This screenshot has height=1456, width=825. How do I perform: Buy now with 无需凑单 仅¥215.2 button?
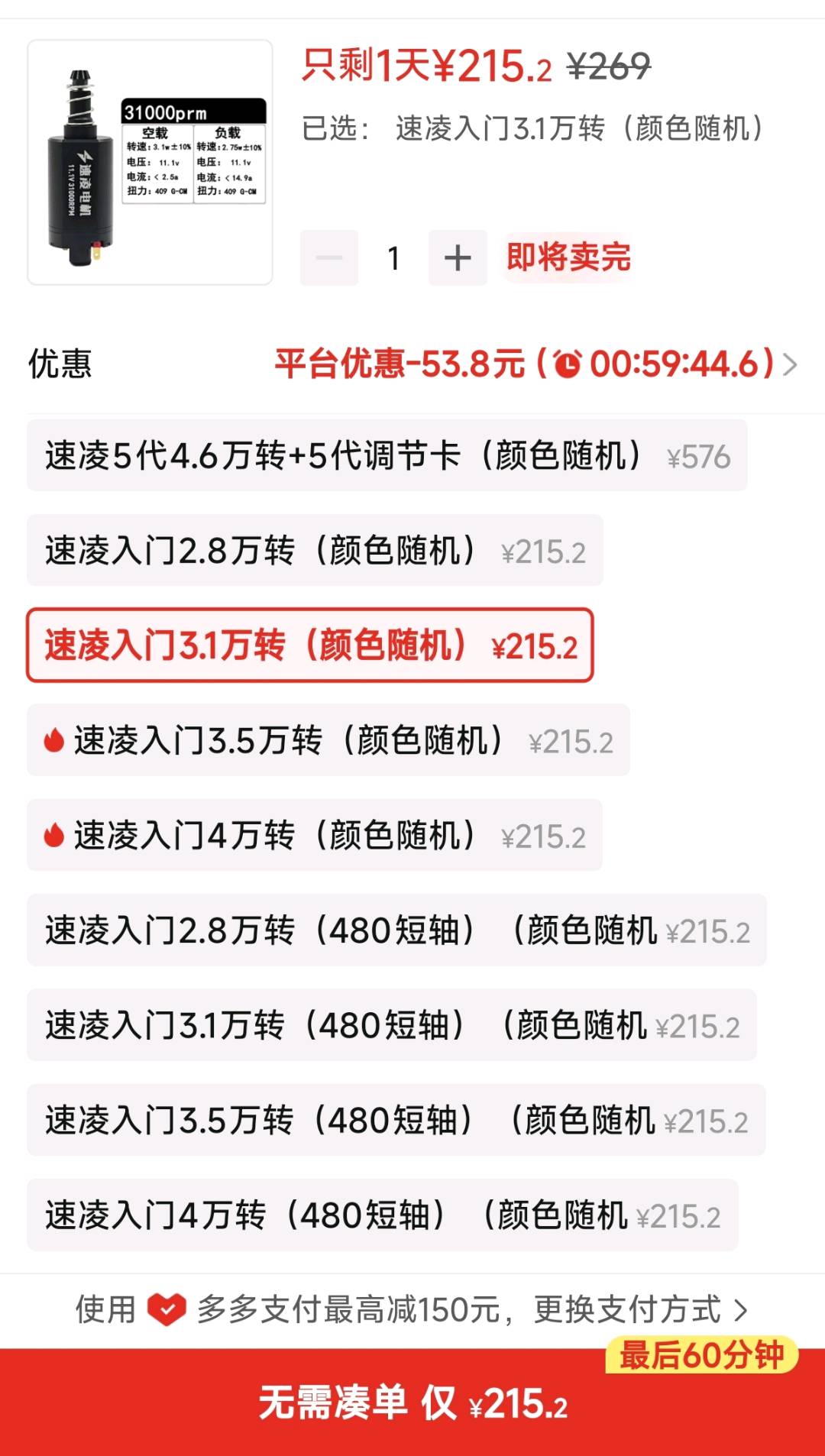click(x=412, y=1403)
